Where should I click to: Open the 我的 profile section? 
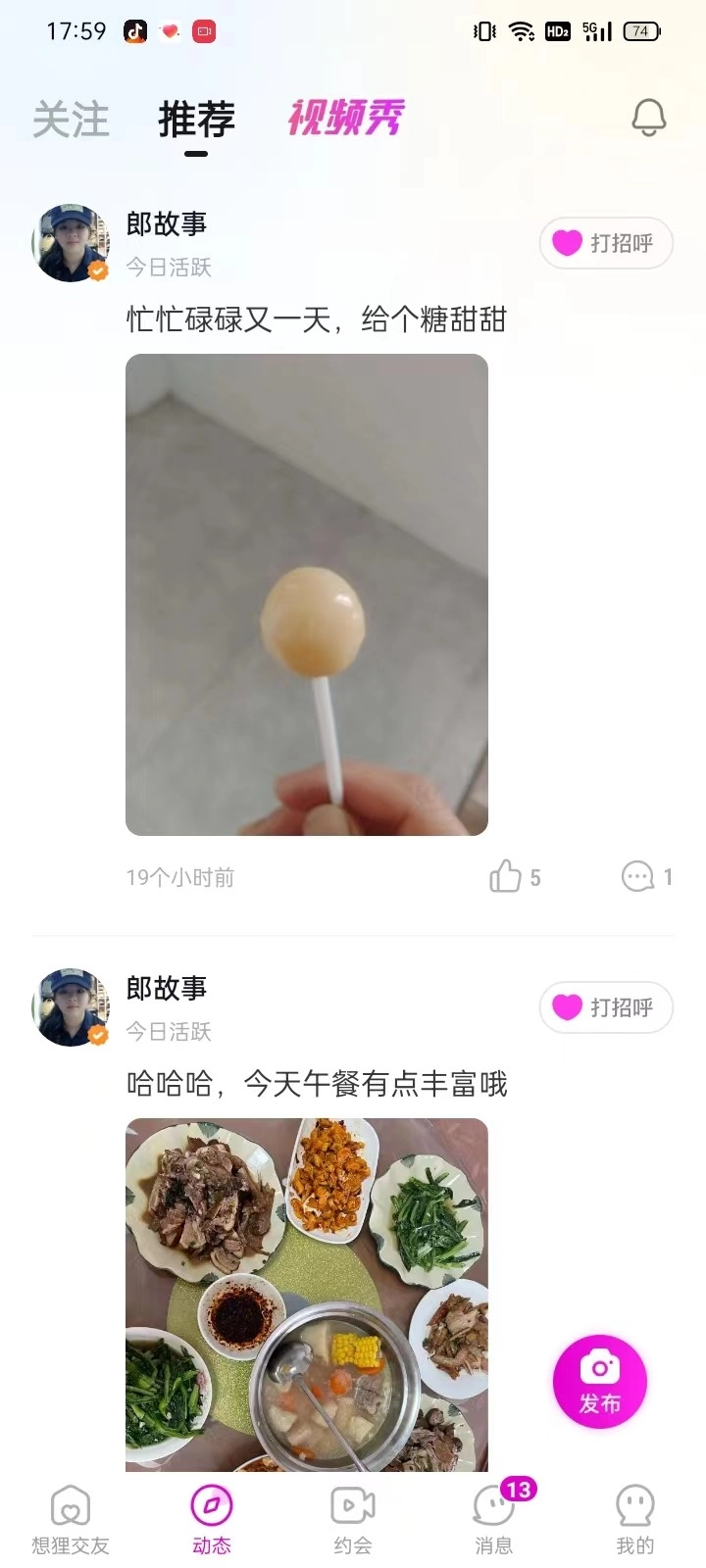click(x=635, y=1517)
